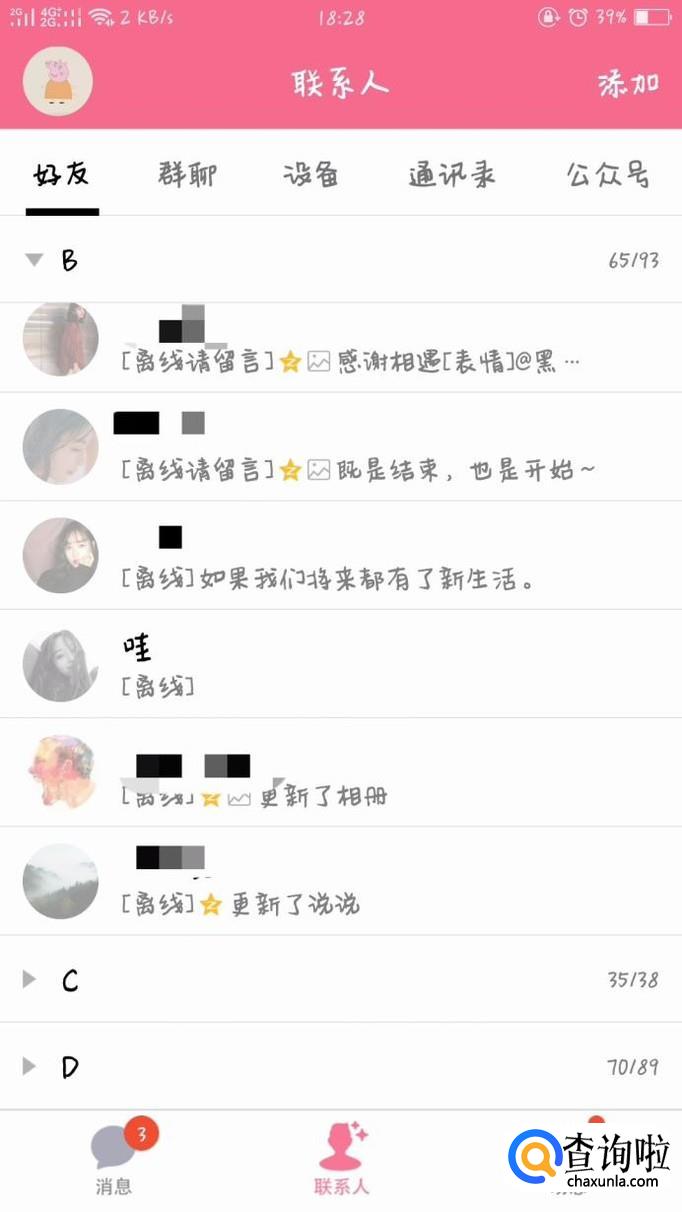
Task: Select the 公众号 tab
Action: pos(607,176)
